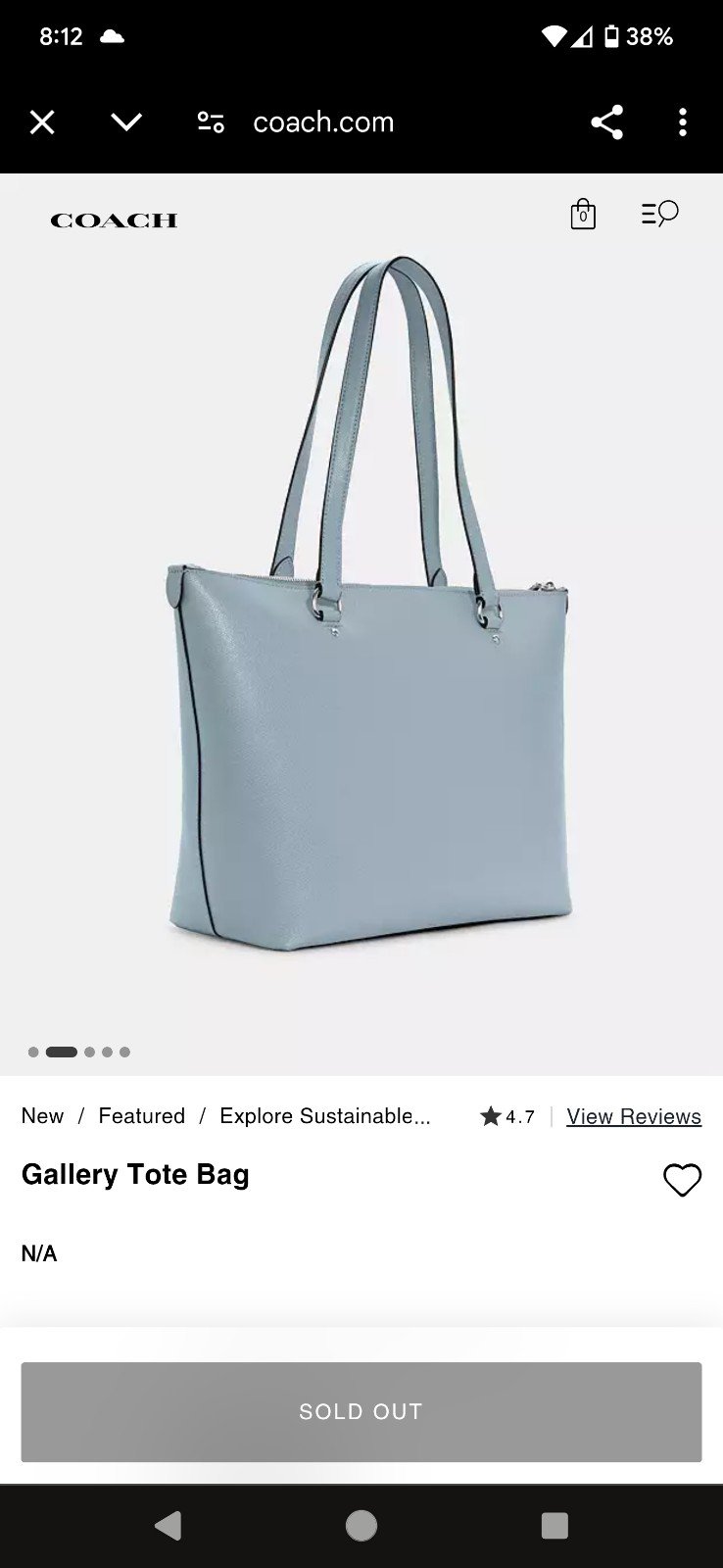Open the Featured breadcrumb link

[x=142, y=1116]
